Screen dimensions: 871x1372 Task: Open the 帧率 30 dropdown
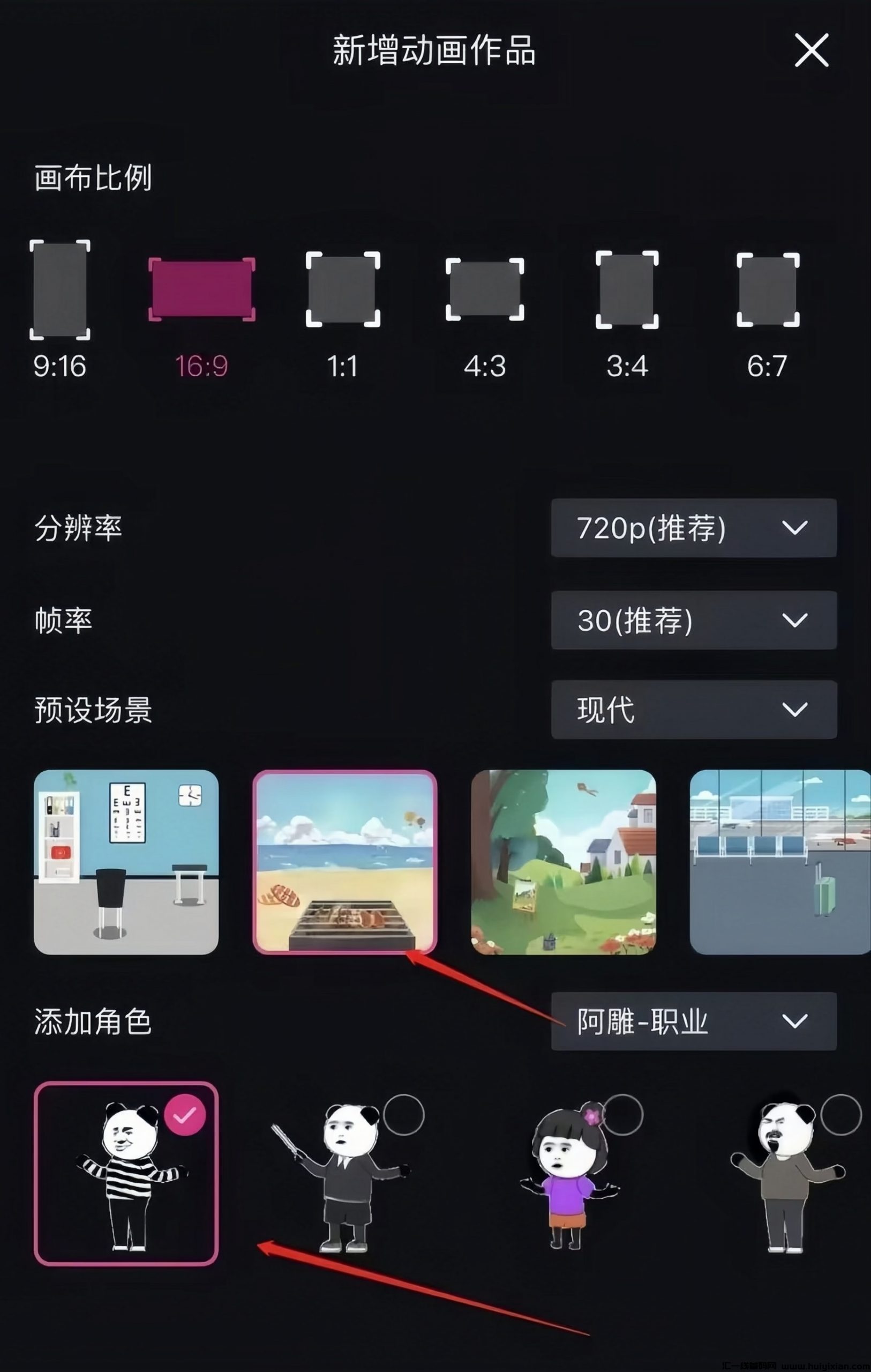[693, 620]
